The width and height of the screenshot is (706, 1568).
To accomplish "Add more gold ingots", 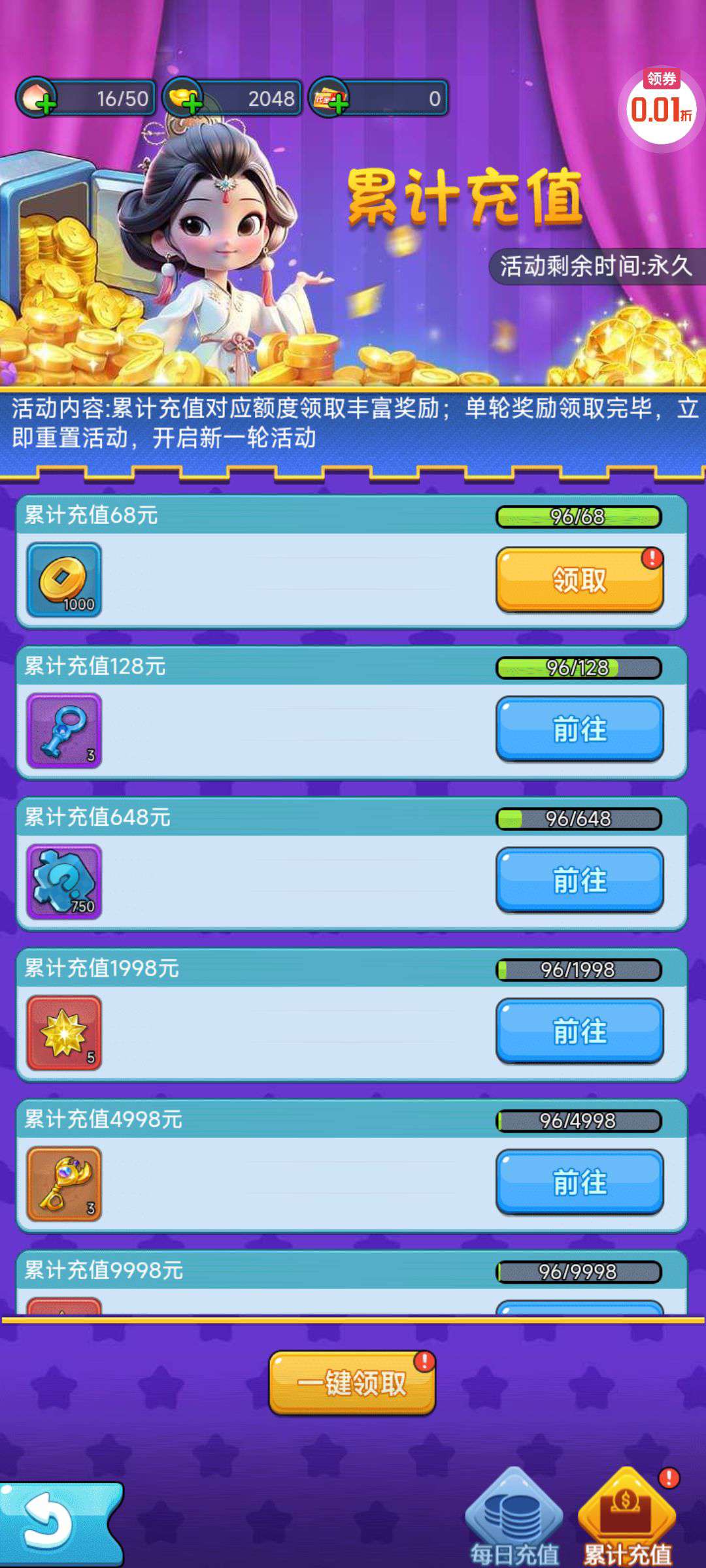I will (x=190, y=103).
